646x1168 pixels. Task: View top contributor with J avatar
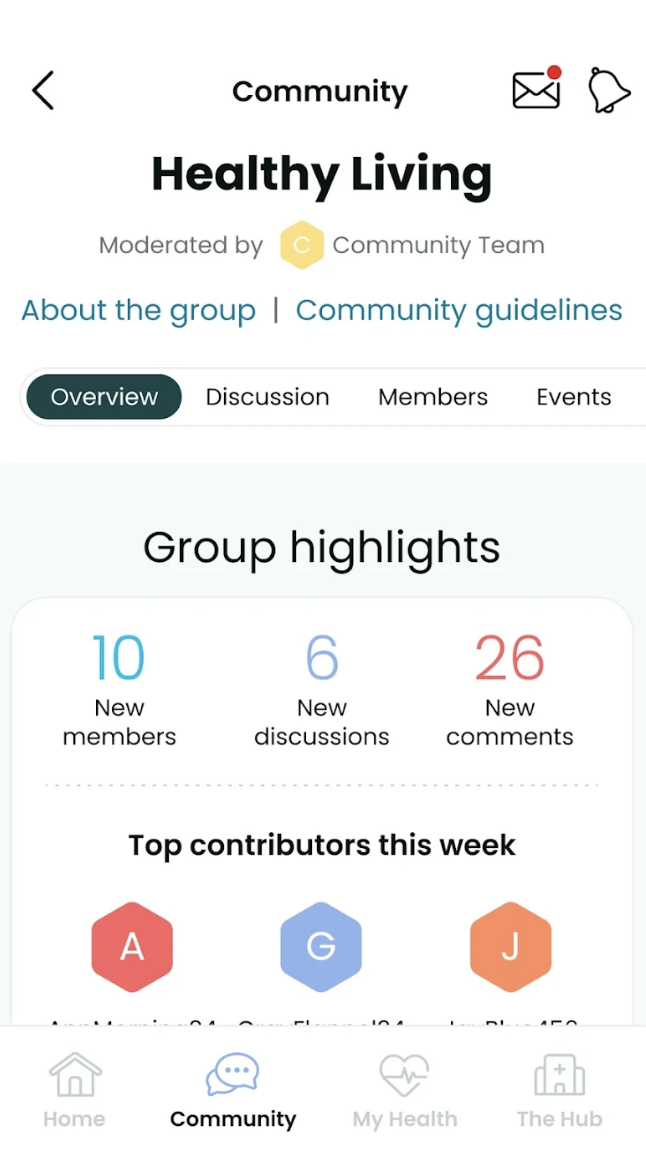(510, 947)
